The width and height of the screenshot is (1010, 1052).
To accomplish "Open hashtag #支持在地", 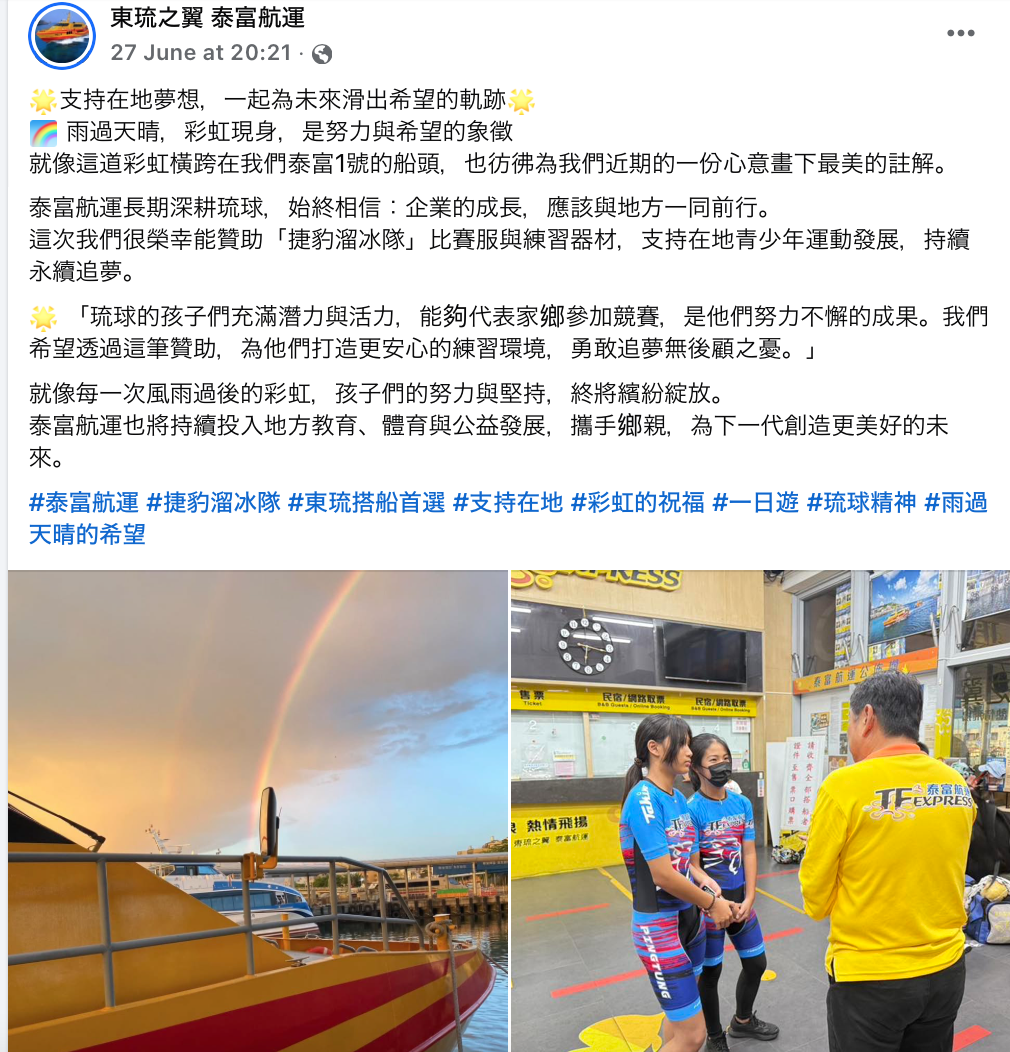I will [508, 503].
